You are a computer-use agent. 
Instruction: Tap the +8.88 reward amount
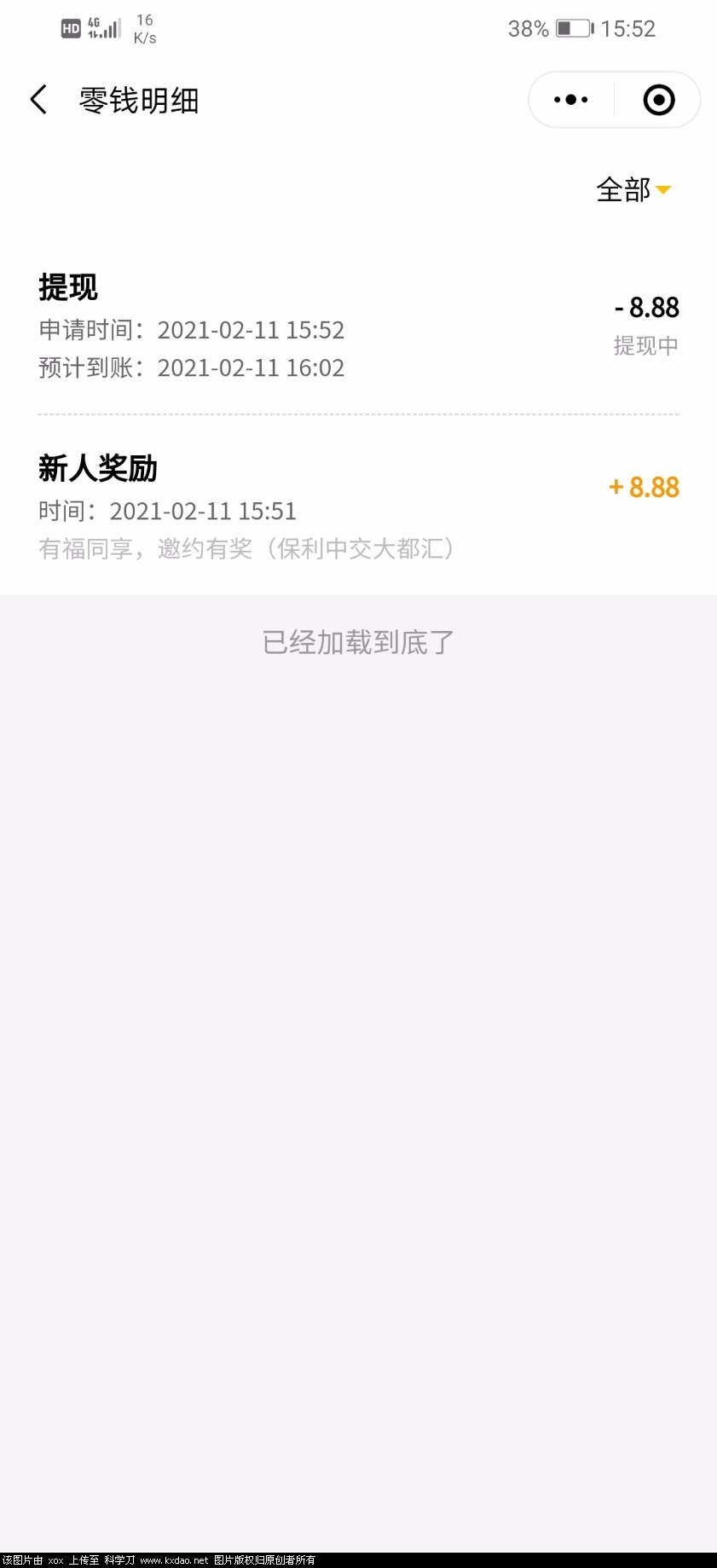tap(644, 487)
